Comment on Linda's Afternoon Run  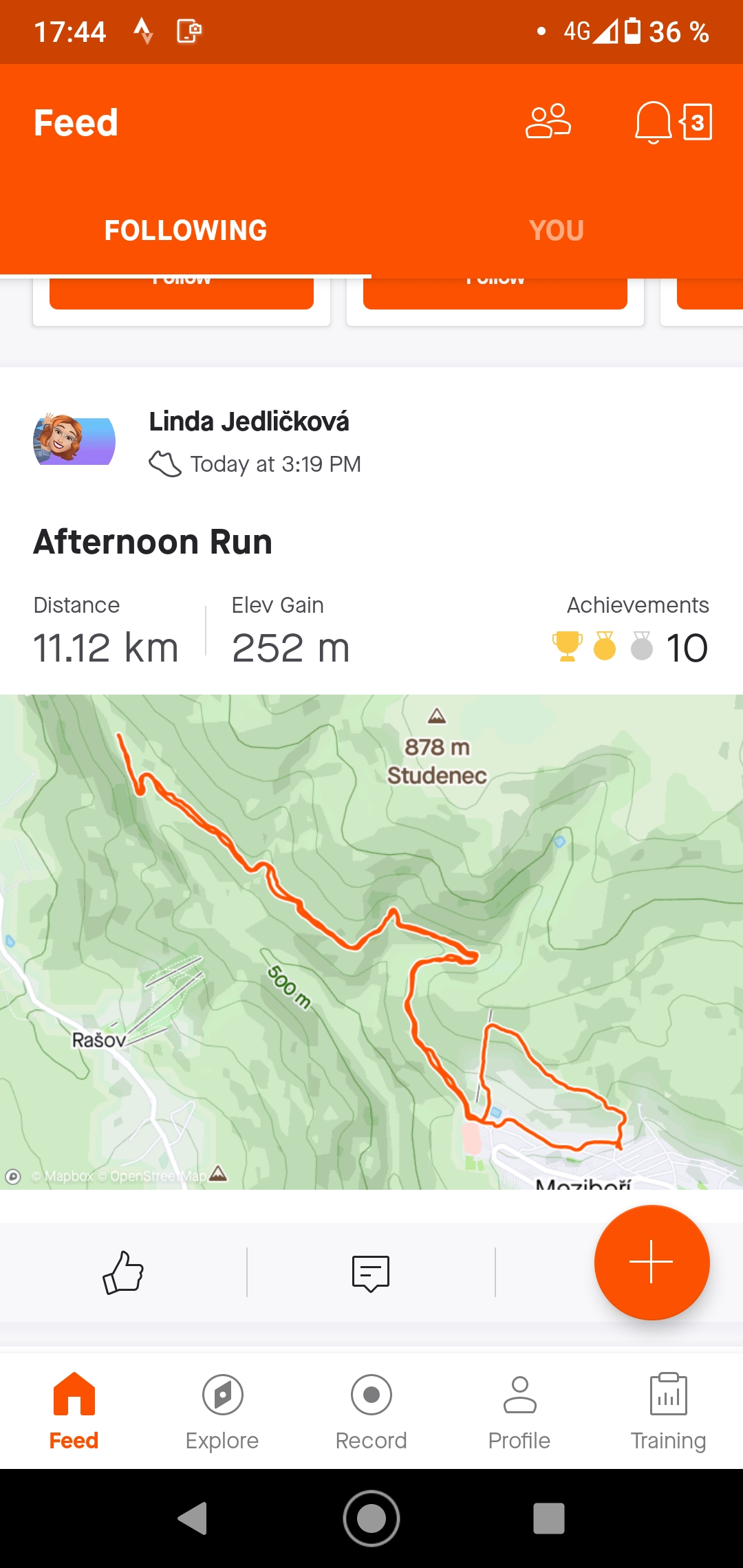coord(371,1273)
